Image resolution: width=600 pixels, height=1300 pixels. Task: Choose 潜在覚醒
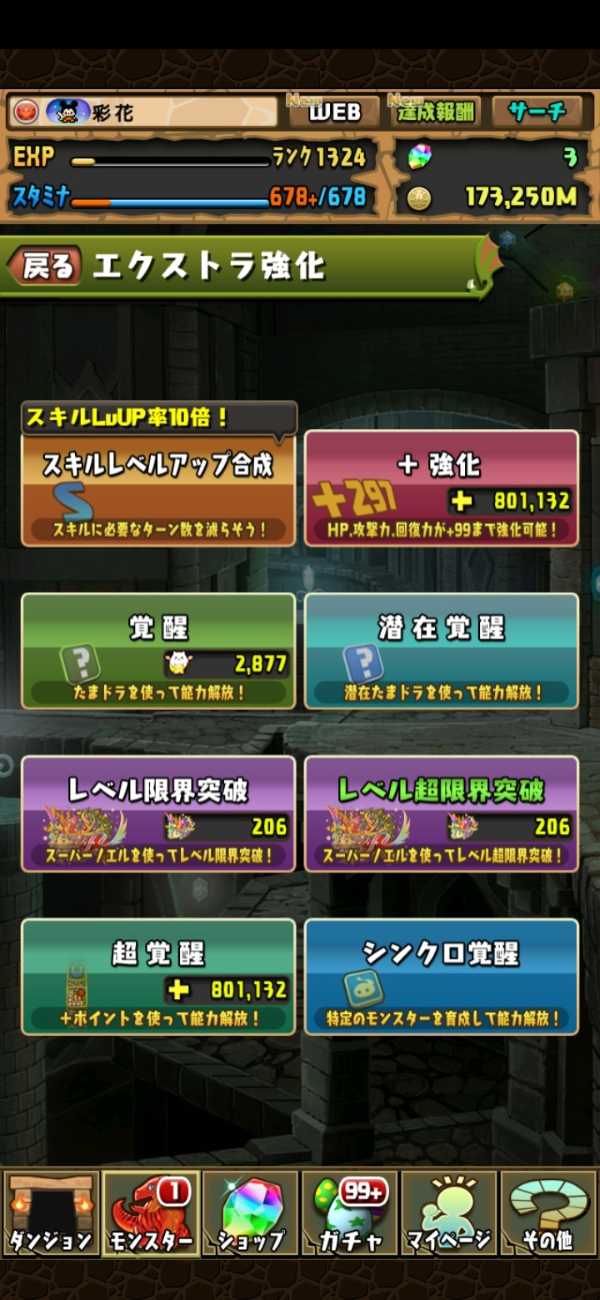[441, 651]
